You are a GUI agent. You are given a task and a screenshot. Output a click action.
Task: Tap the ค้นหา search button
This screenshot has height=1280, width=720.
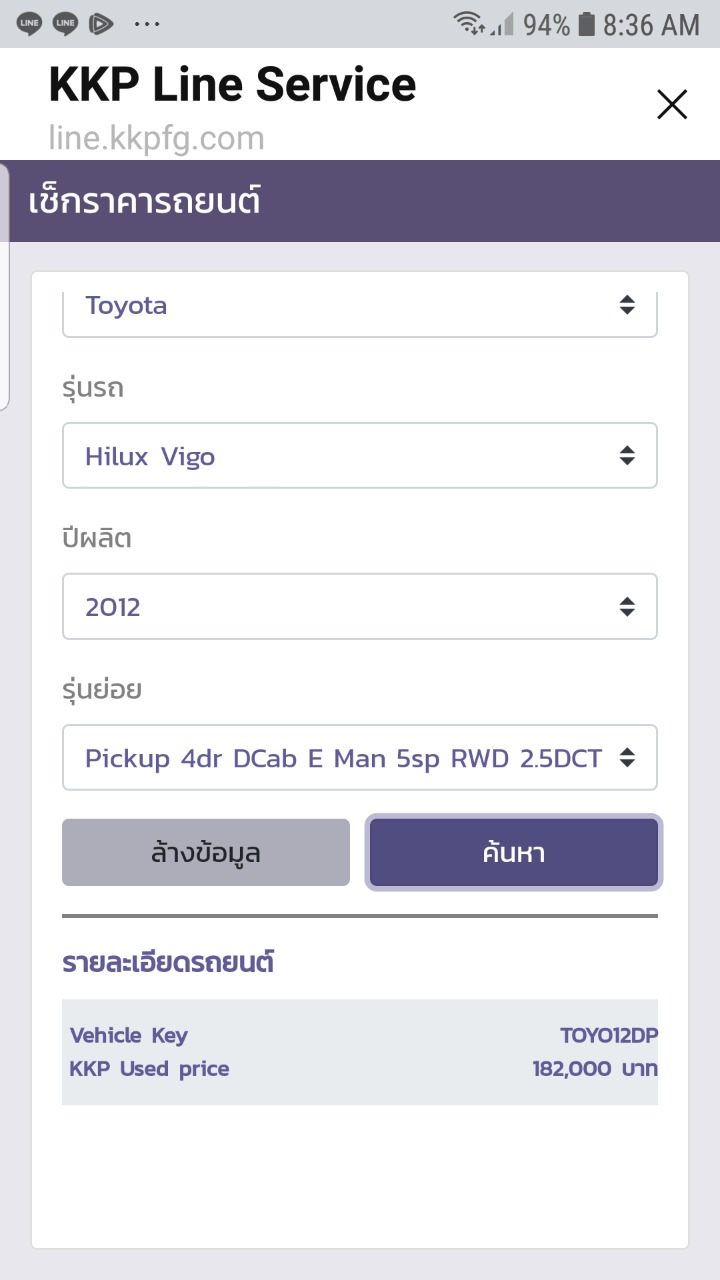coord(514,853)
